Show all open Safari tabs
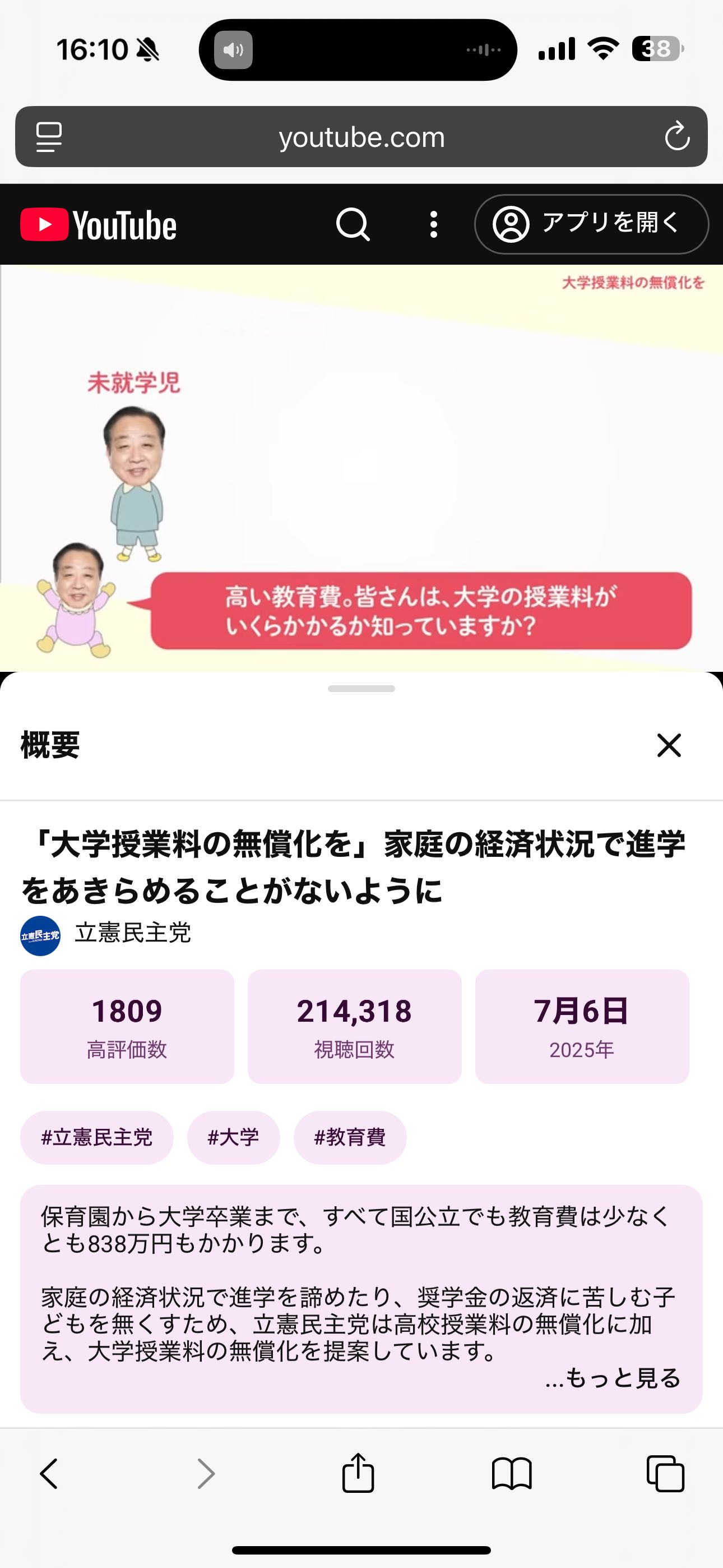 click(x=665, y=1474)
